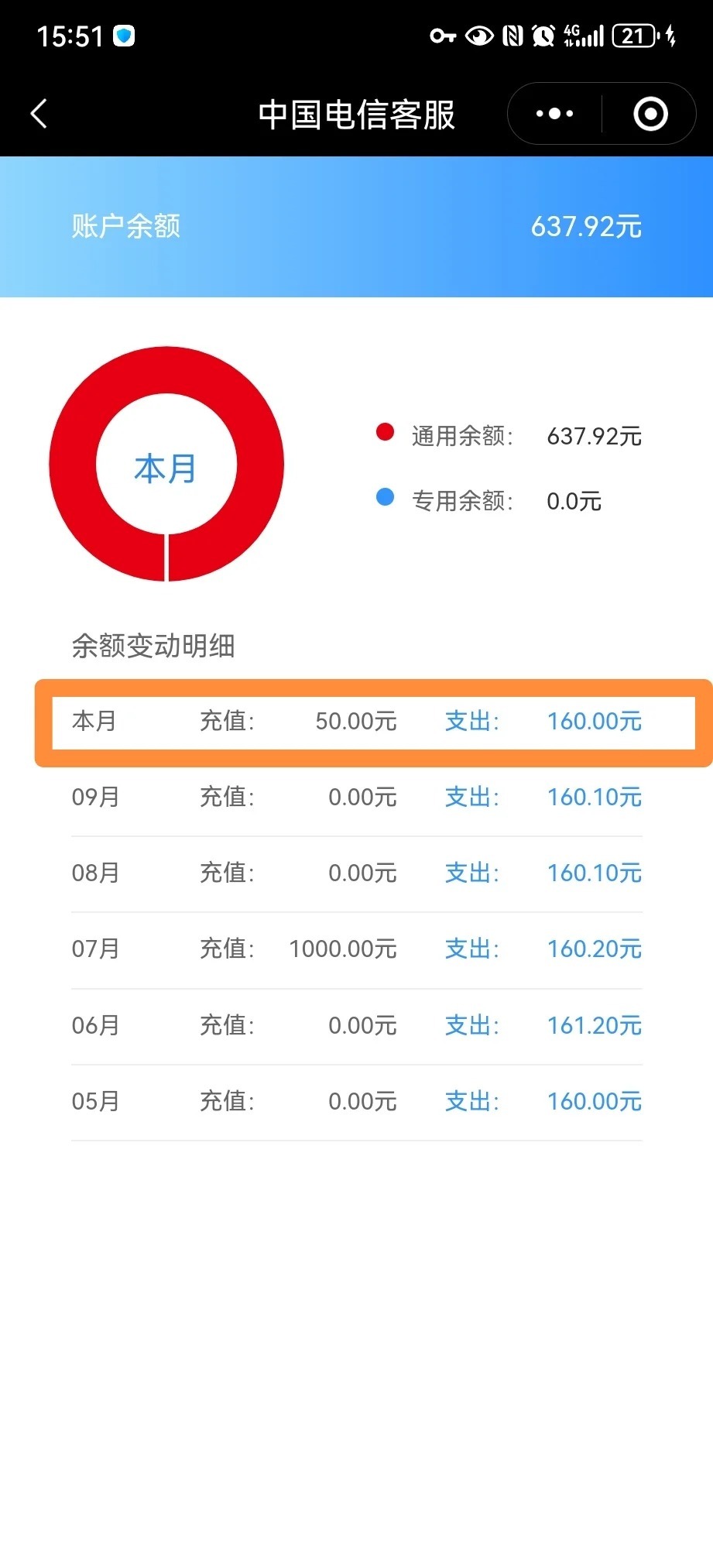Open the 08月 balance change row

click(x=356, y=873)
